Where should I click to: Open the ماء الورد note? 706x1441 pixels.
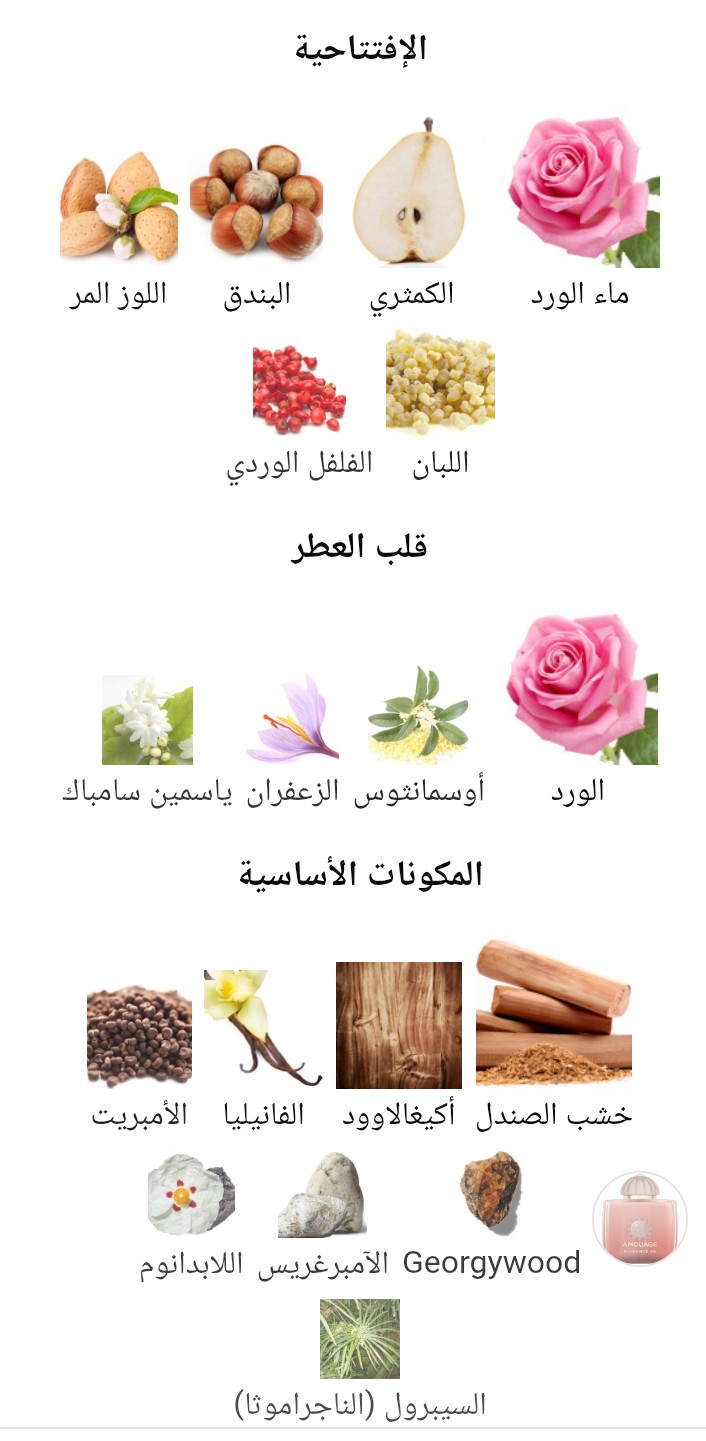[x=583, y=192]
